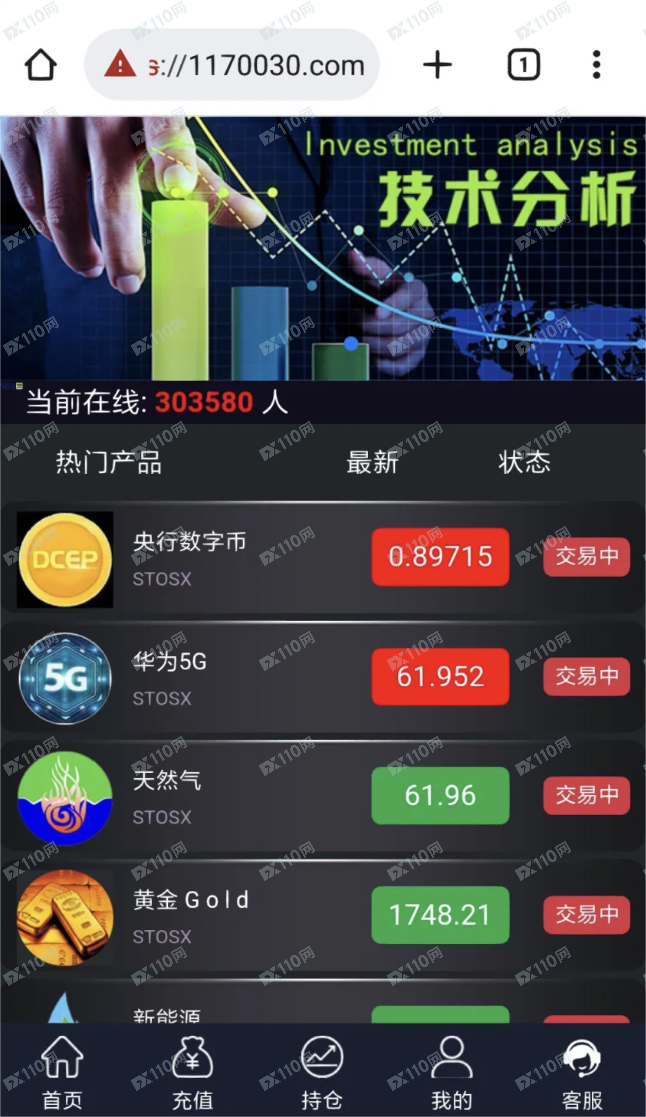Open the 客服 support tab
Image resolution: width=646 pixels, height=1117 pixels.
582,1074
